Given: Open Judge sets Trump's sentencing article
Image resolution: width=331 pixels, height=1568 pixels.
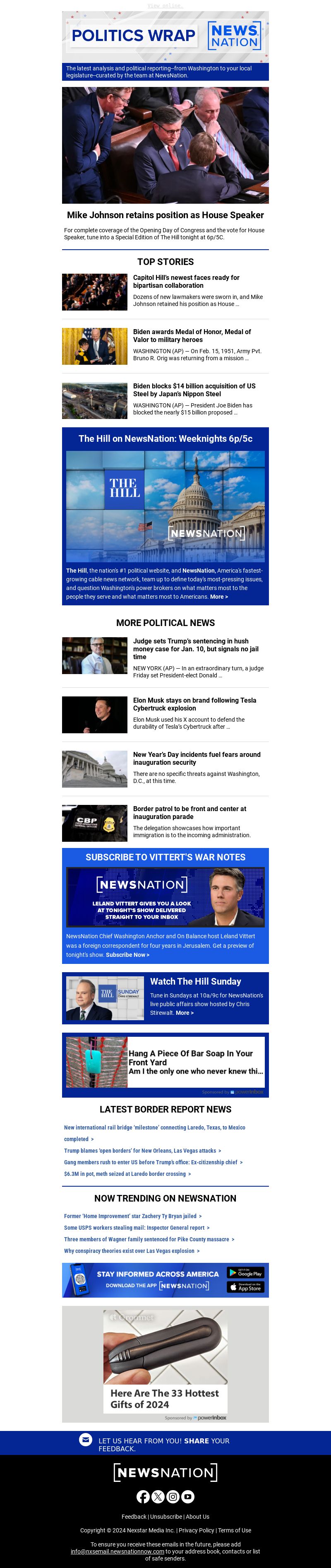Looking at the screenshot, I should [190, 649].
